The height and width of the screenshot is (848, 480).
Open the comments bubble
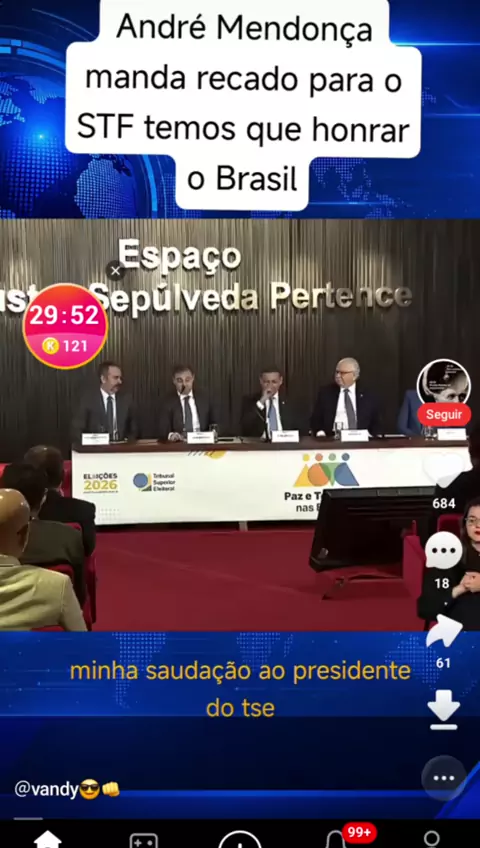point(444,551)
